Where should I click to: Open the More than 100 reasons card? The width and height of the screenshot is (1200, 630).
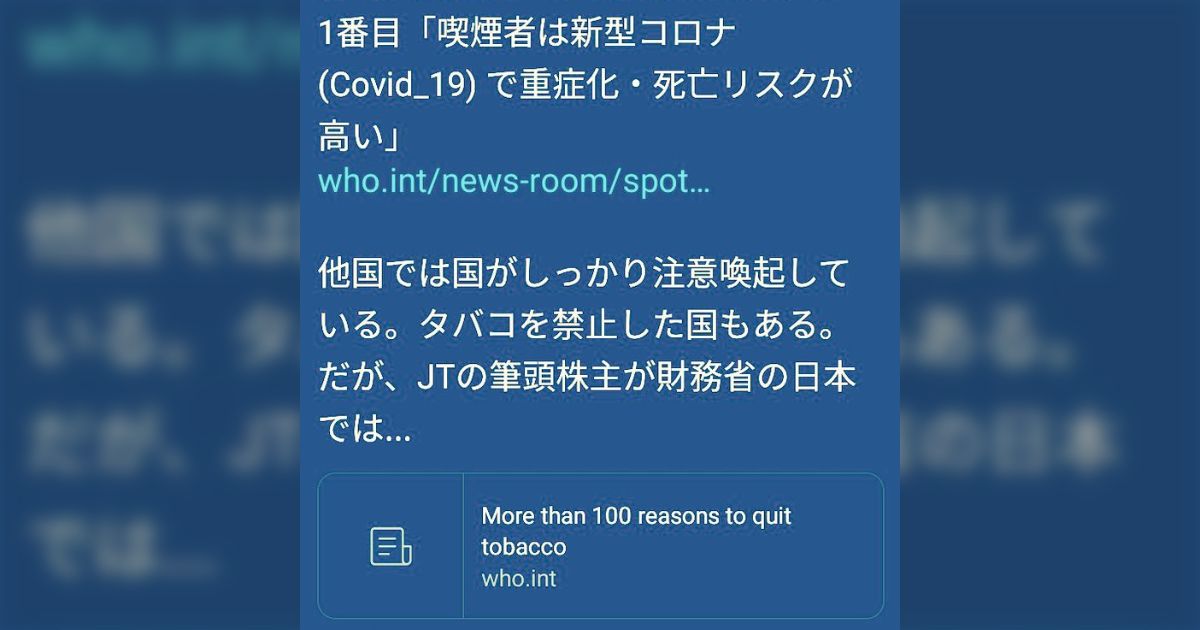(600, 546)
